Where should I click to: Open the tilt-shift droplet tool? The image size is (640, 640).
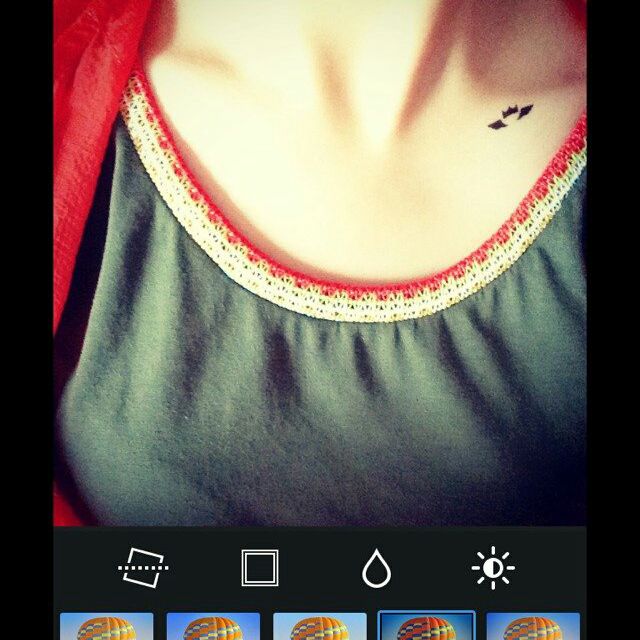tap(376, 568)
